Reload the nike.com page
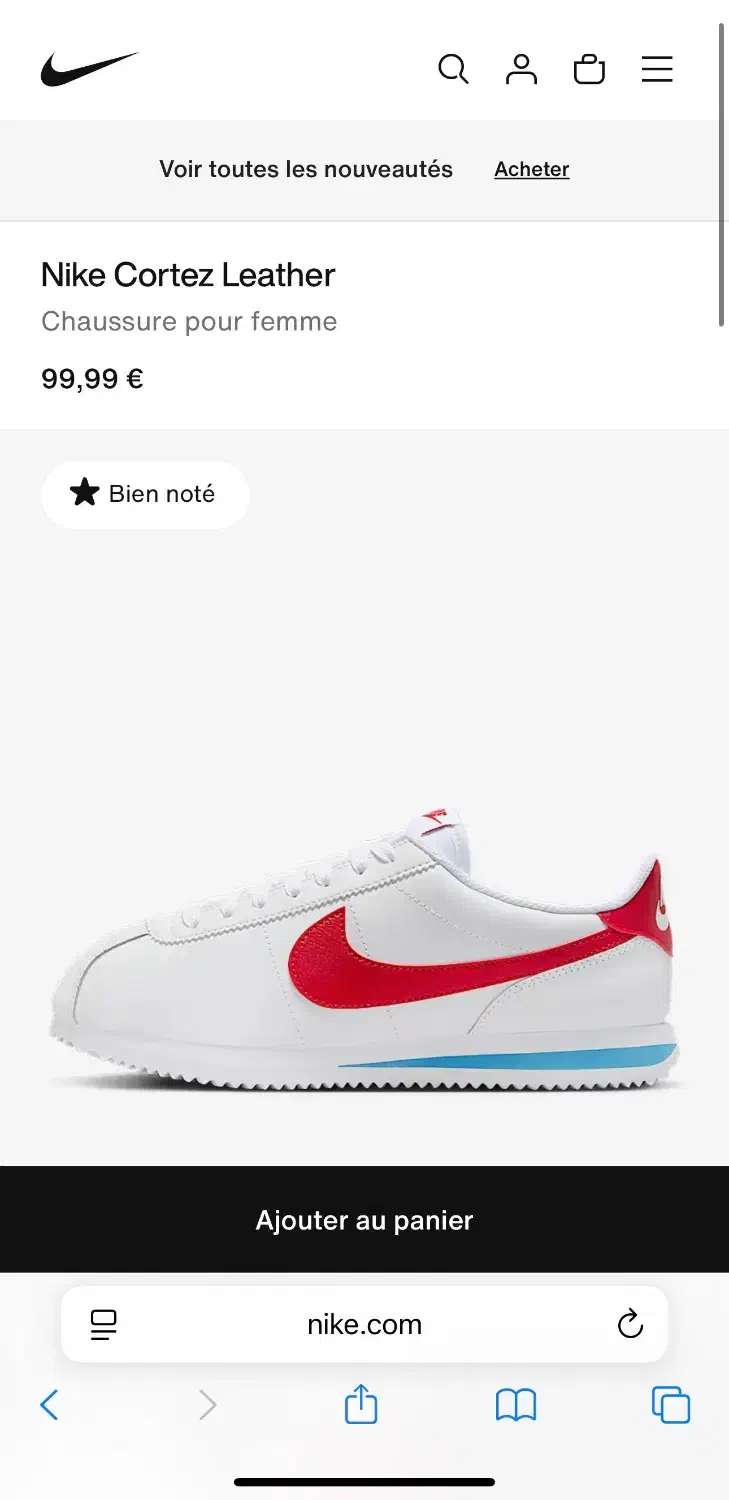The image size is (729, 1500). pos(630,1325)
